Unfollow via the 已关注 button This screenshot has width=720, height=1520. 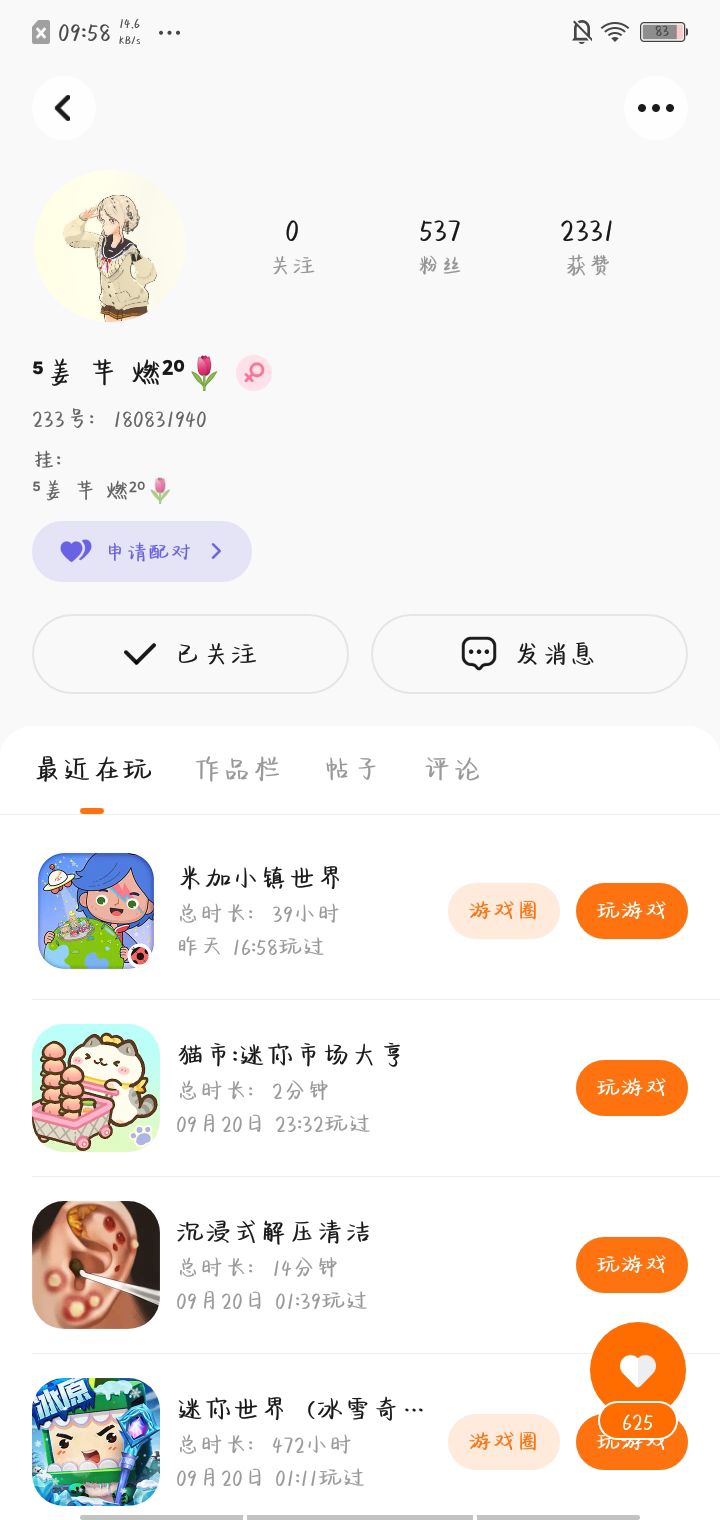click(x=190, y=654)
